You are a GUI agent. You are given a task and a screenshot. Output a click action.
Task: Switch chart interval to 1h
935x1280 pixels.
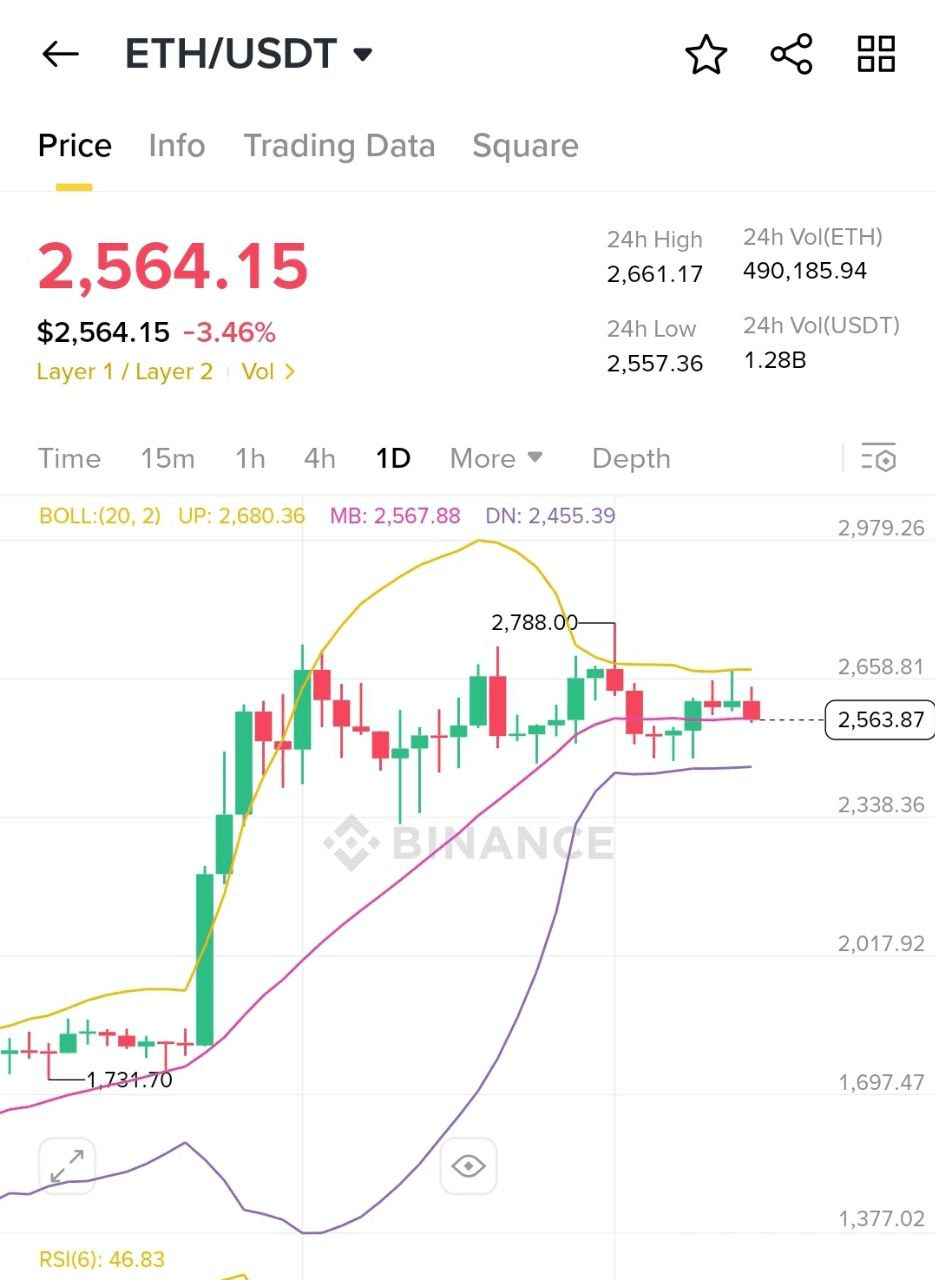pyautogui.click(x=250, y=459)
